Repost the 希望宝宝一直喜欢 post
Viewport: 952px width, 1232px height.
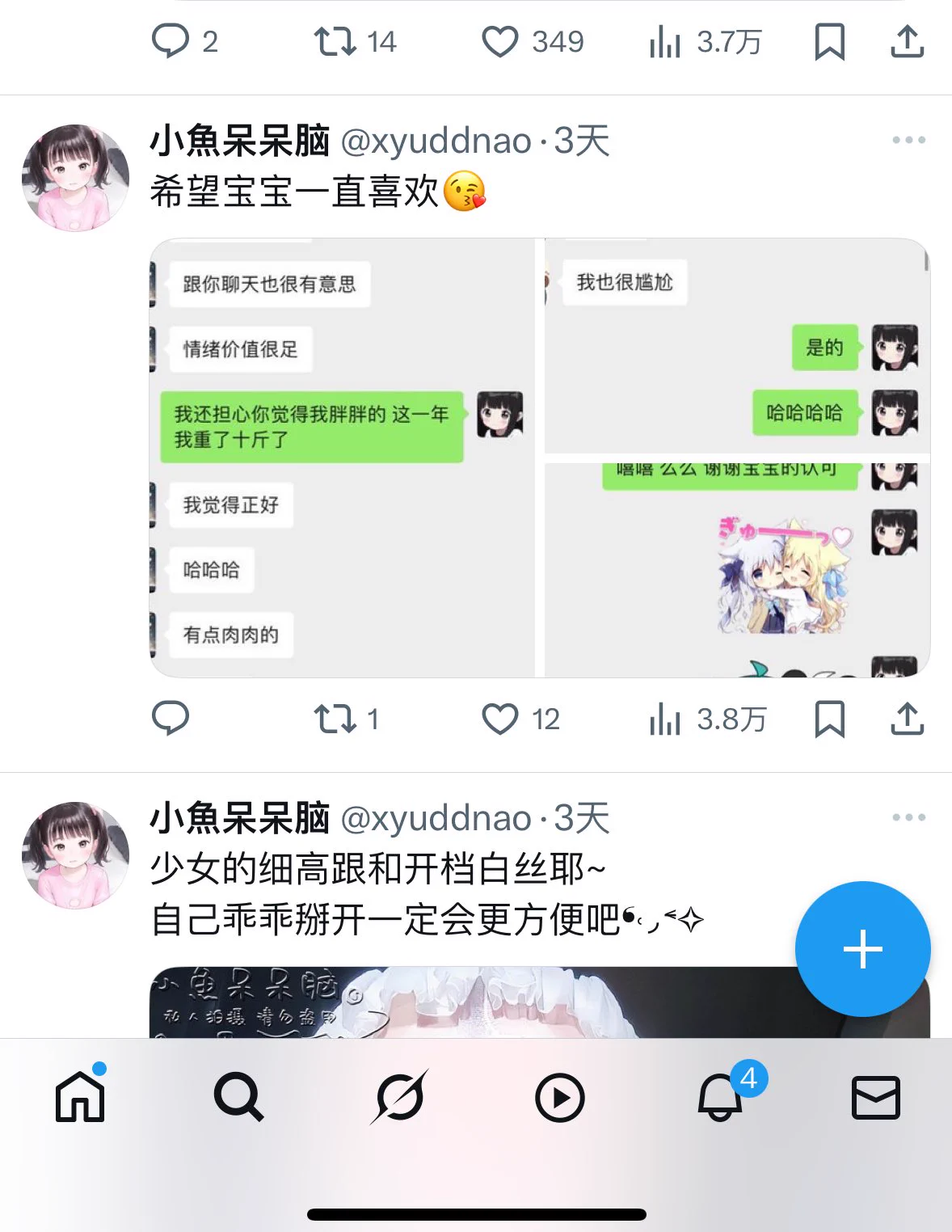pyautogui.click(x=335, y=719)
